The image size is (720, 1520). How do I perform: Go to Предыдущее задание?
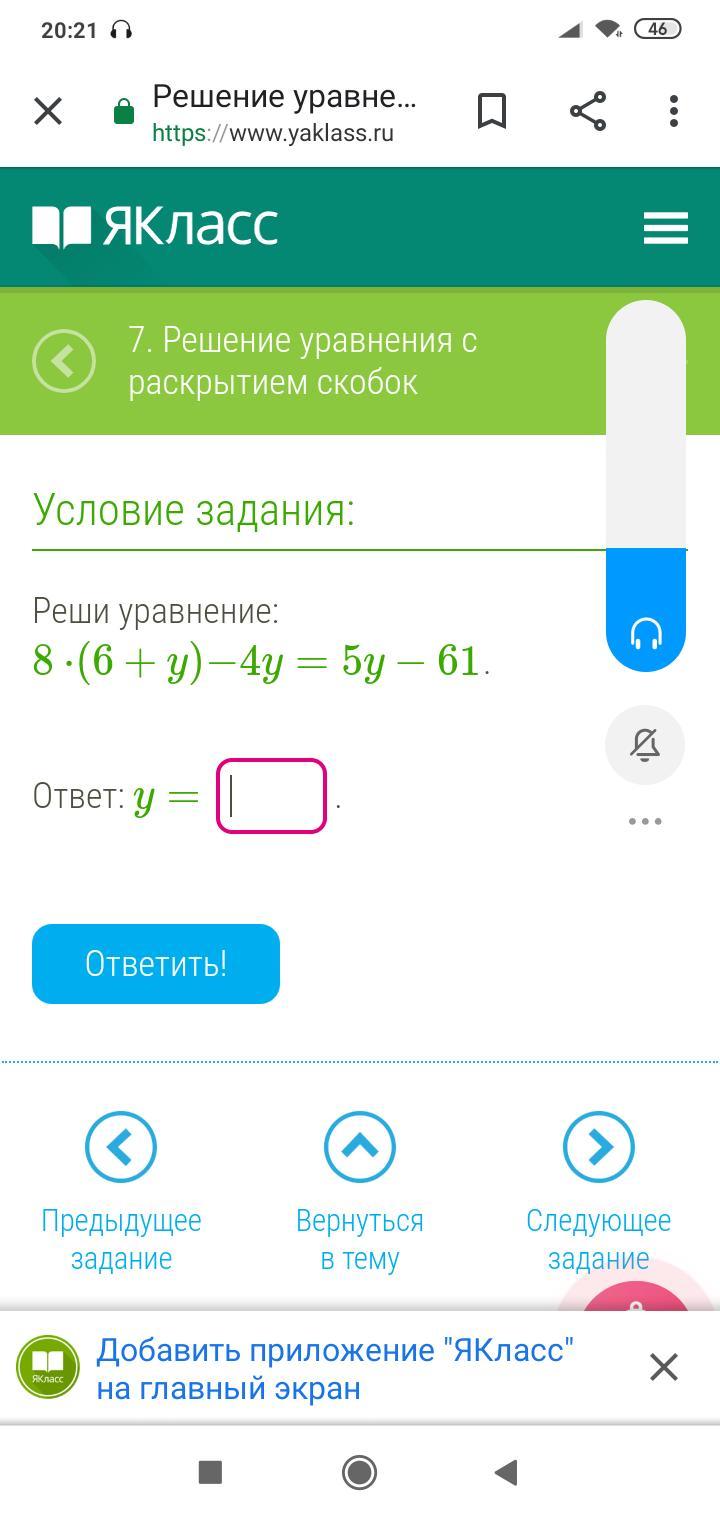click(x=121, y=1147)
